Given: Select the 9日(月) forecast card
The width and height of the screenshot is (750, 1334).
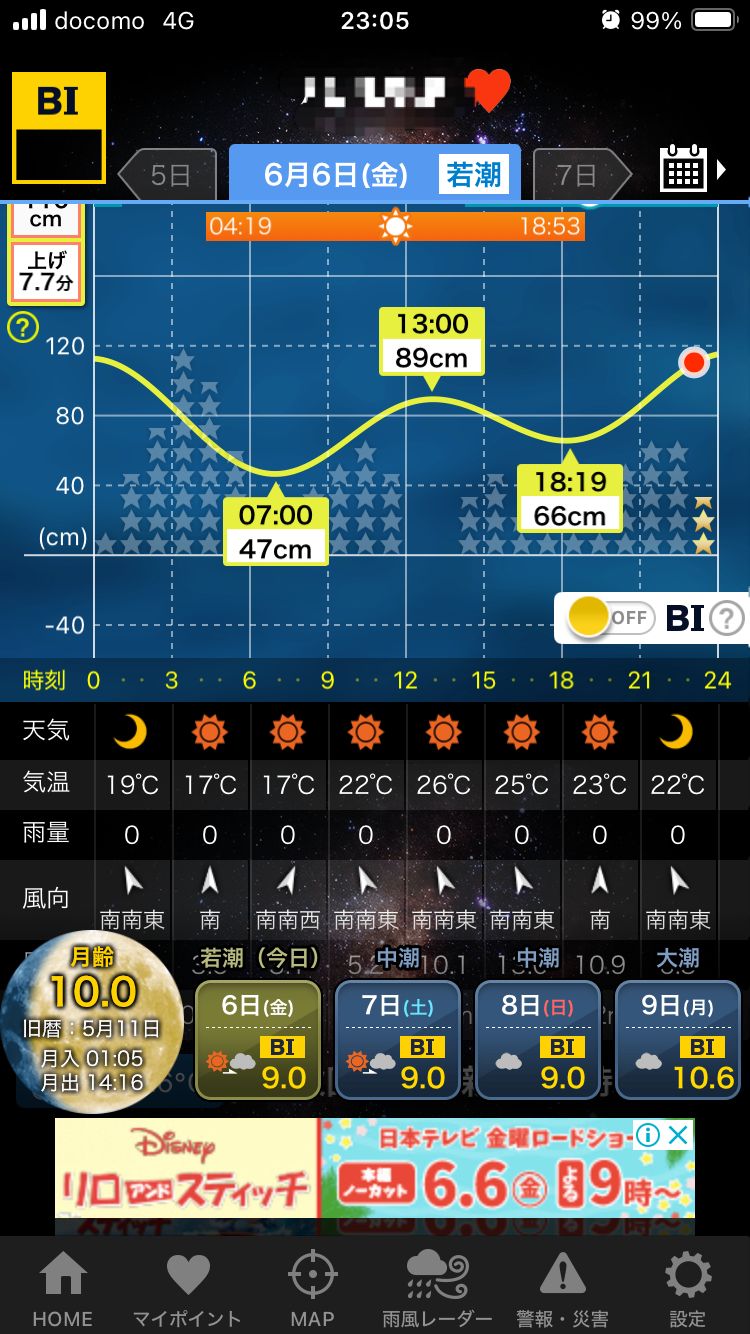Looking at the screenshot, I should pyautogui.click(x=677, y=1040).
